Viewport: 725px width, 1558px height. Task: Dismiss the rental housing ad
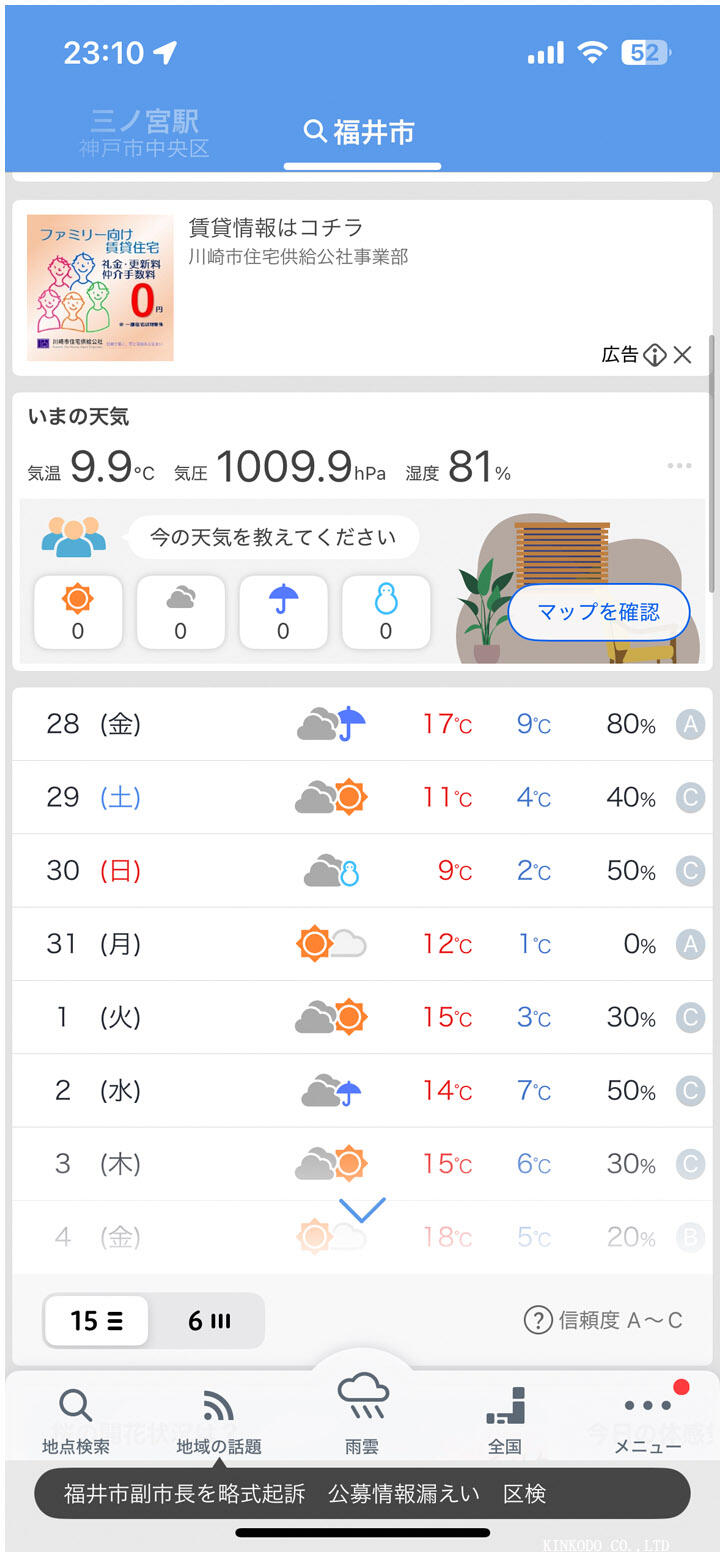[x=683, y=354]
